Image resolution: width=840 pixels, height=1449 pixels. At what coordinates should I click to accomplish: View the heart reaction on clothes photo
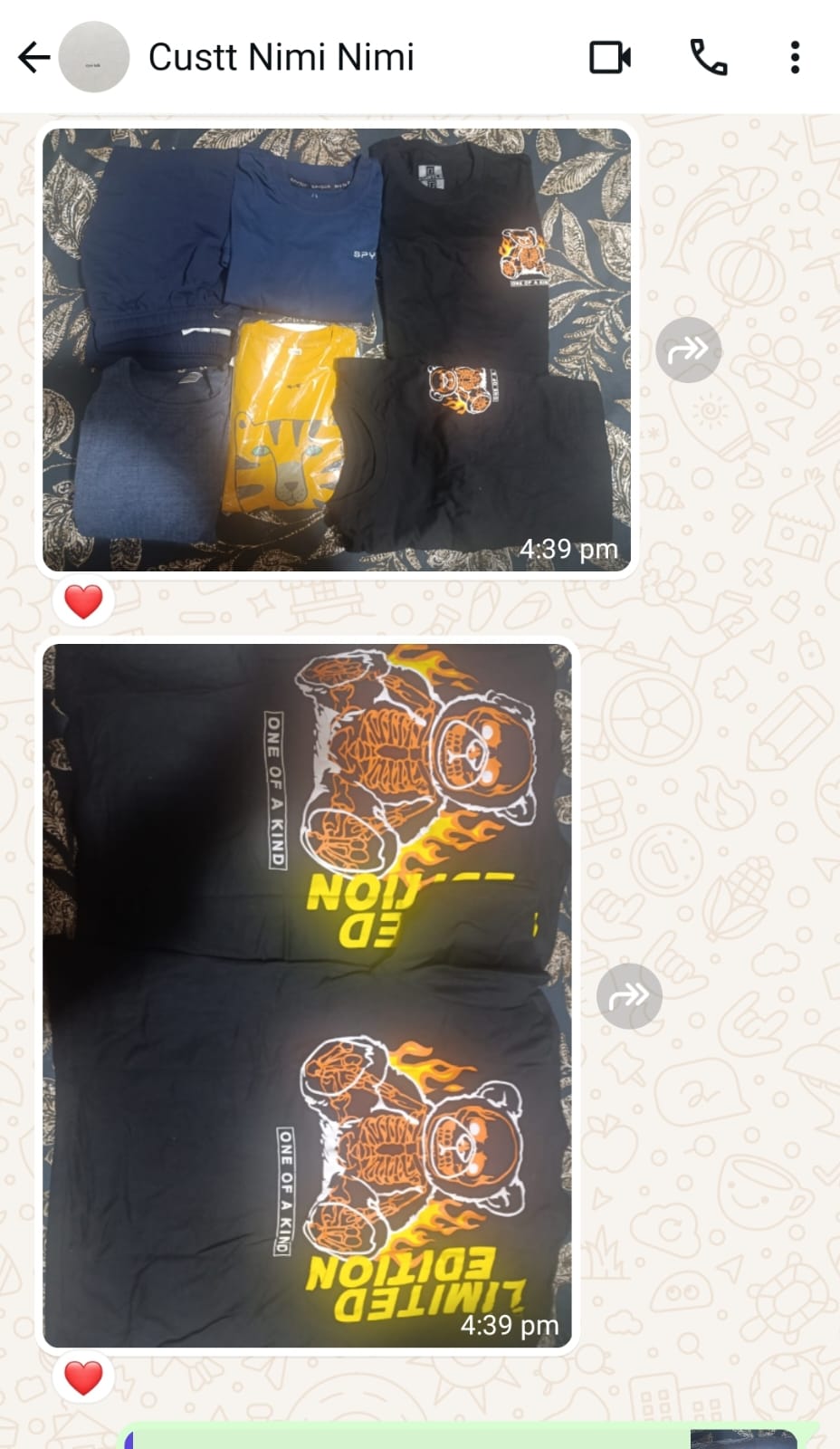tap(84, 601)
